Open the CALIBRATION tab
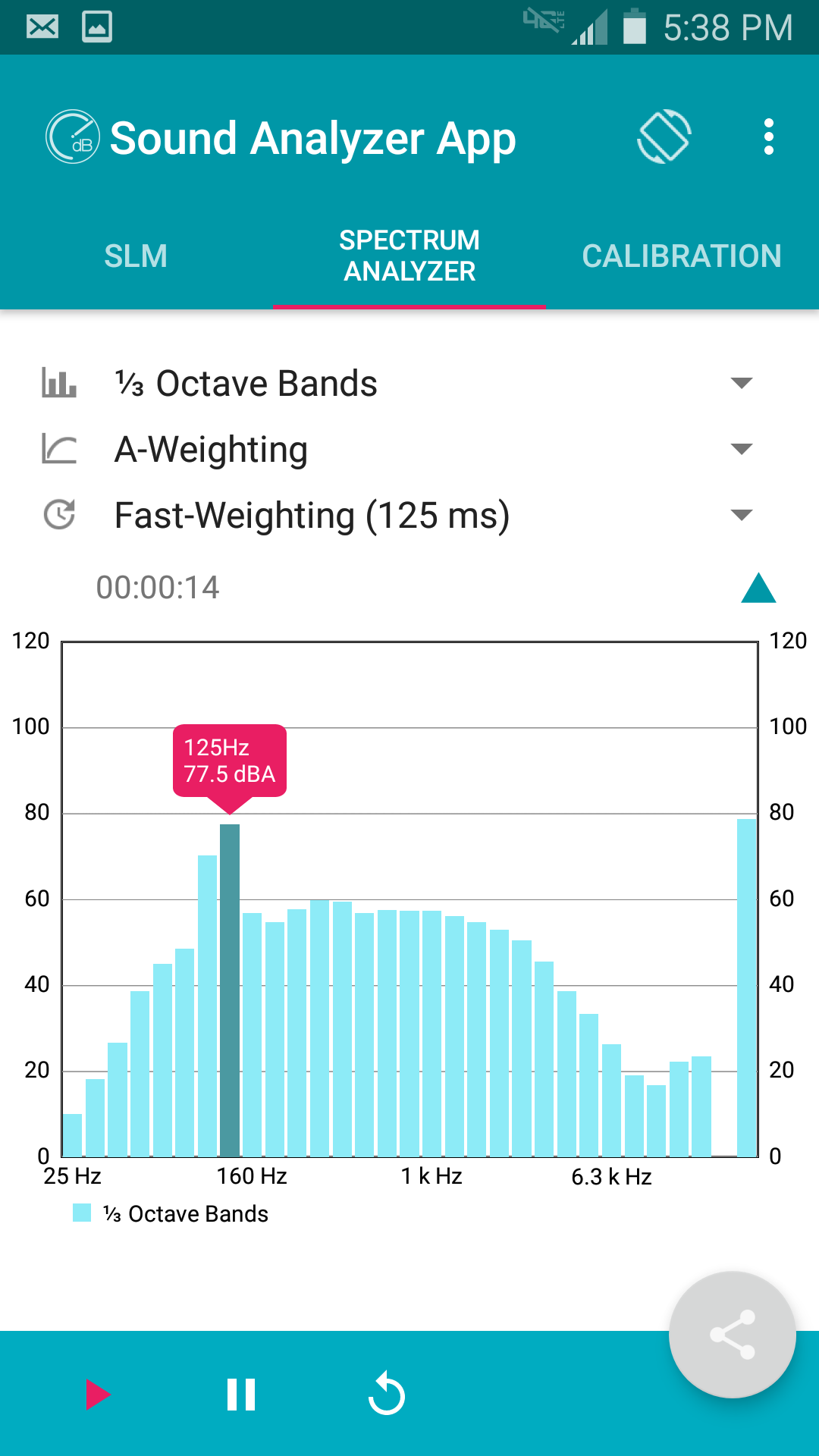819x1456 pixels. click(x=681, y=256)
